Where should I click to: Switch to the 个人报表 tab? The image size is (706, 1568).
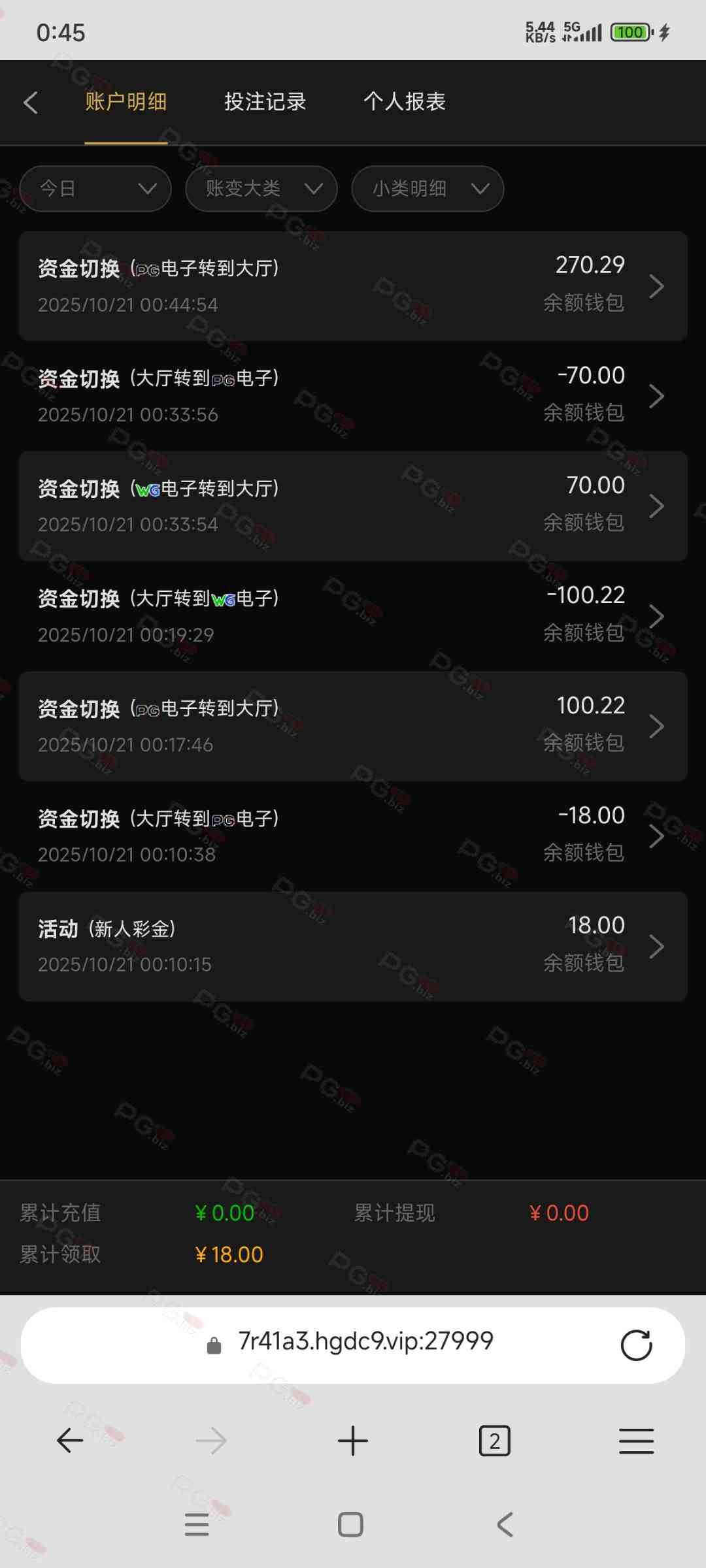(x=404, y=102)
